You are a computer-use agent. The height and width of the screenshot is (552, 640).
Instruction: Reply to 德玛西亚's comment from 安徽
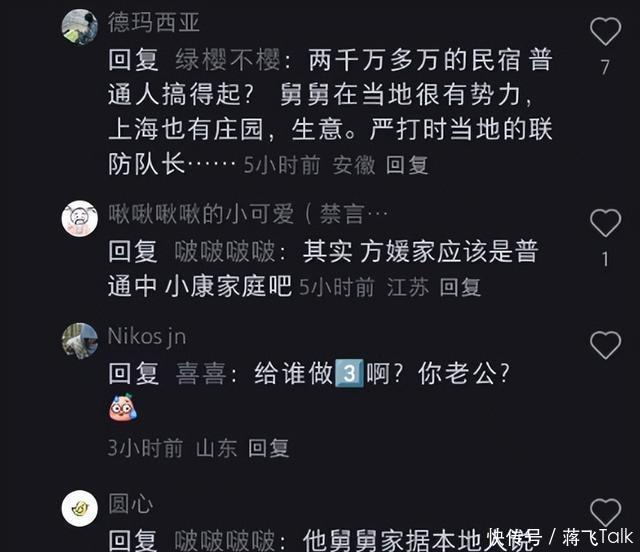coord(407,164)
